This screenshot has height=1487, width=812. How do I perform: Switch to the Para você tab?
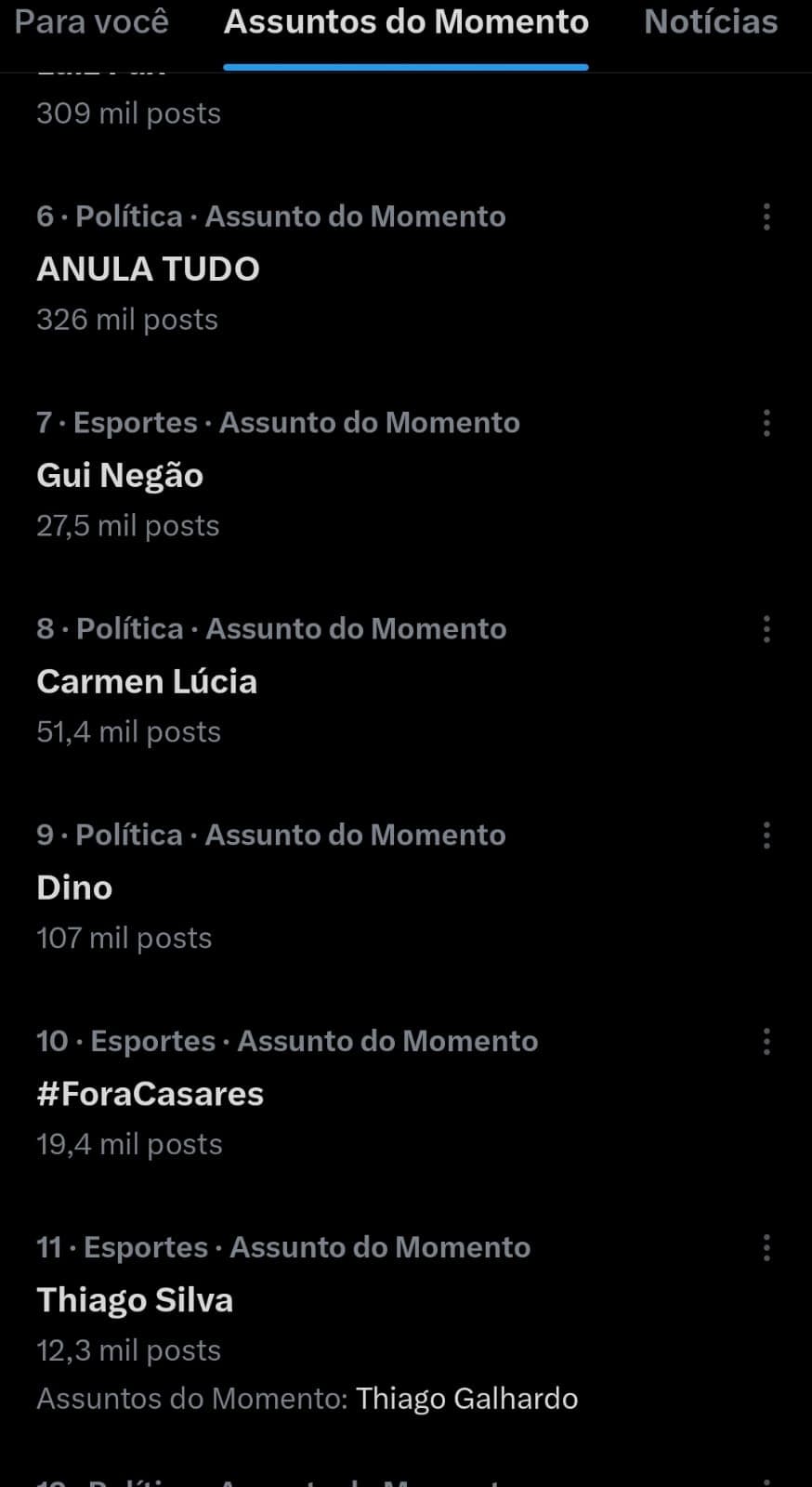tap(90, 22)
